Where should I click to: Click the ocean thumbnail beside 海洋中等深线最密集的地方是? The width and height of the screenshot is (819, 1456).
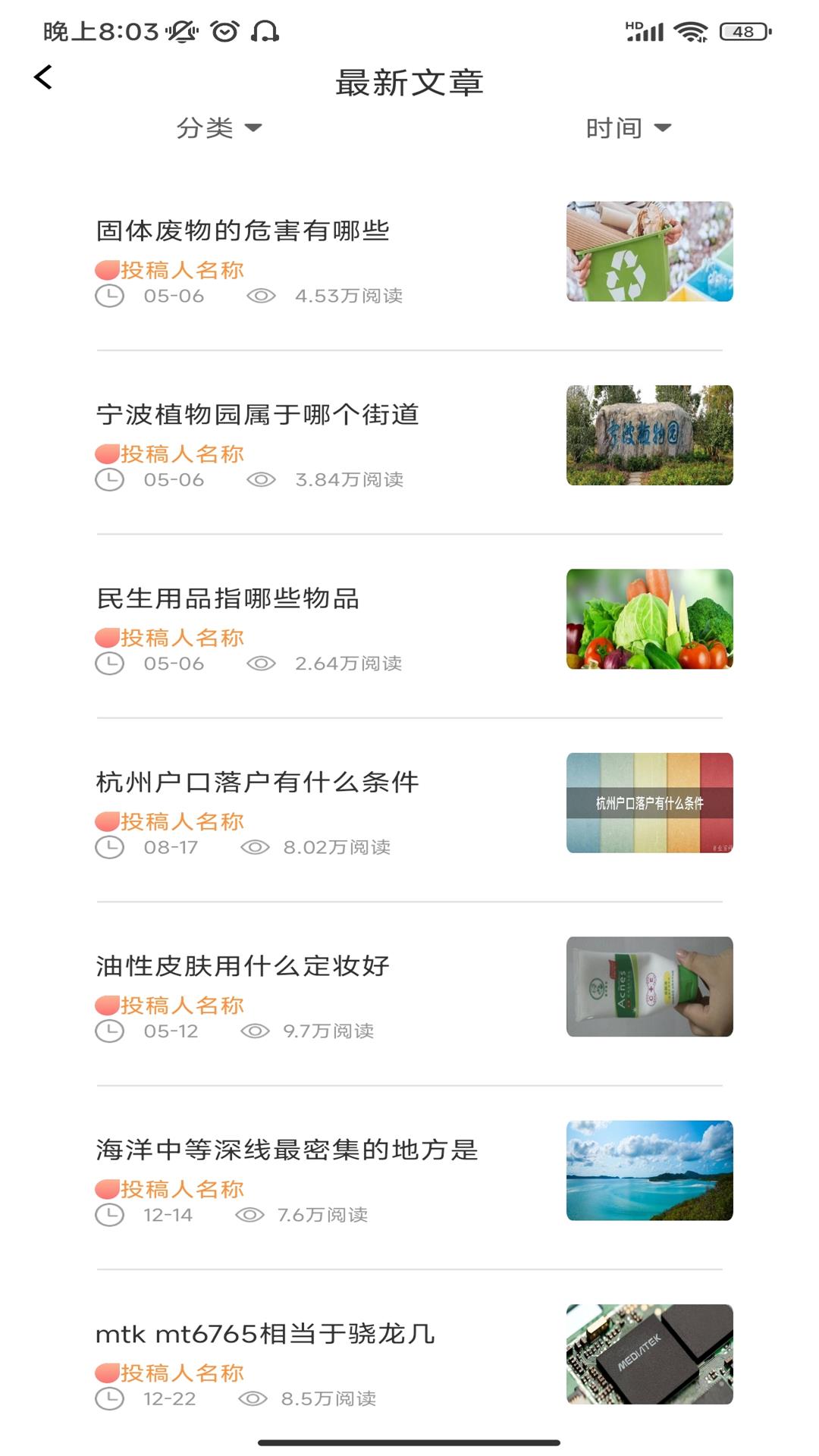pyautogui.click(x=648, y=1171)
